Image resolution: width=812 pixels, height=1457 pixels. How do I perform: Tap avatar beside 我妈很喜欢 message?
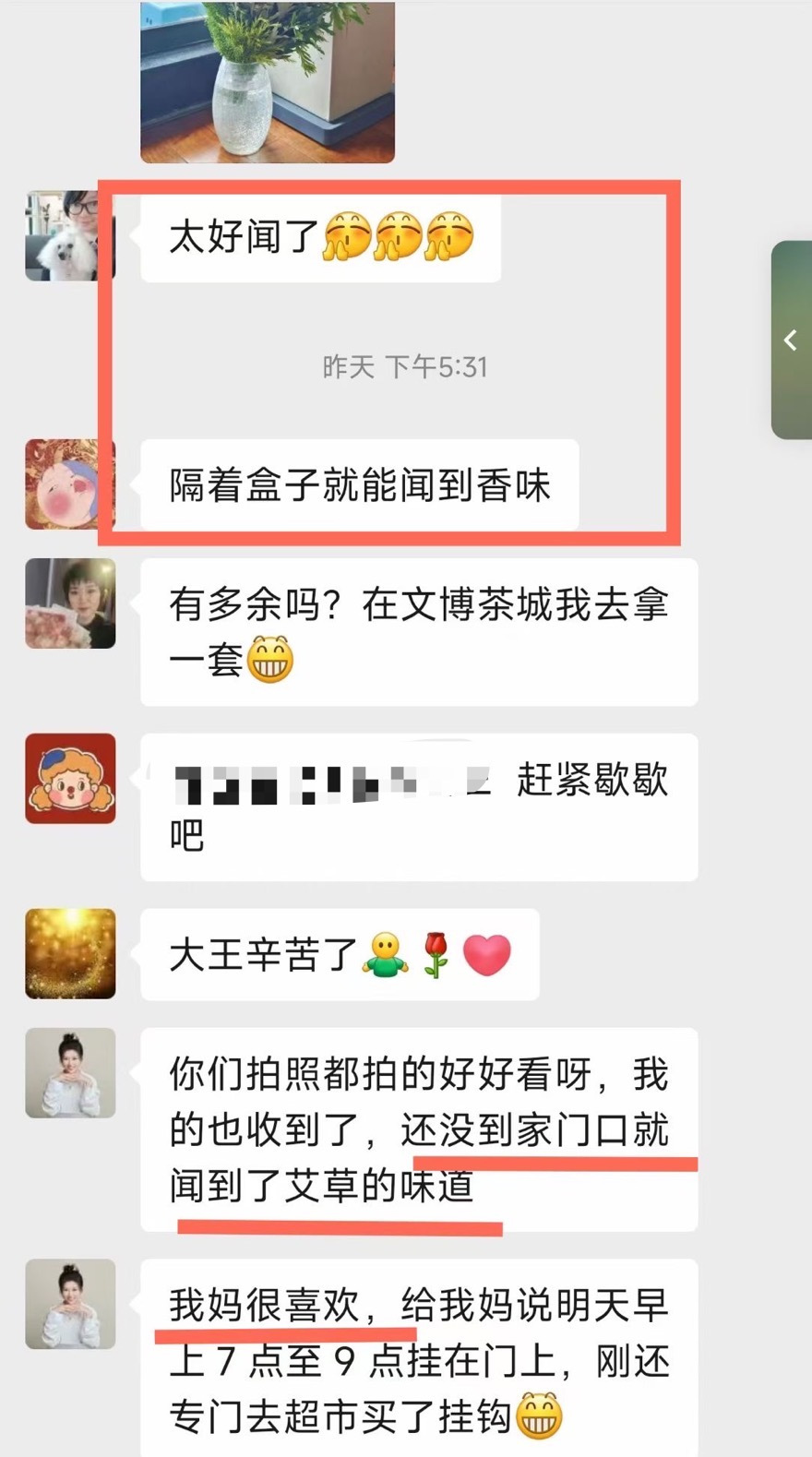(x=70, y=1304)
